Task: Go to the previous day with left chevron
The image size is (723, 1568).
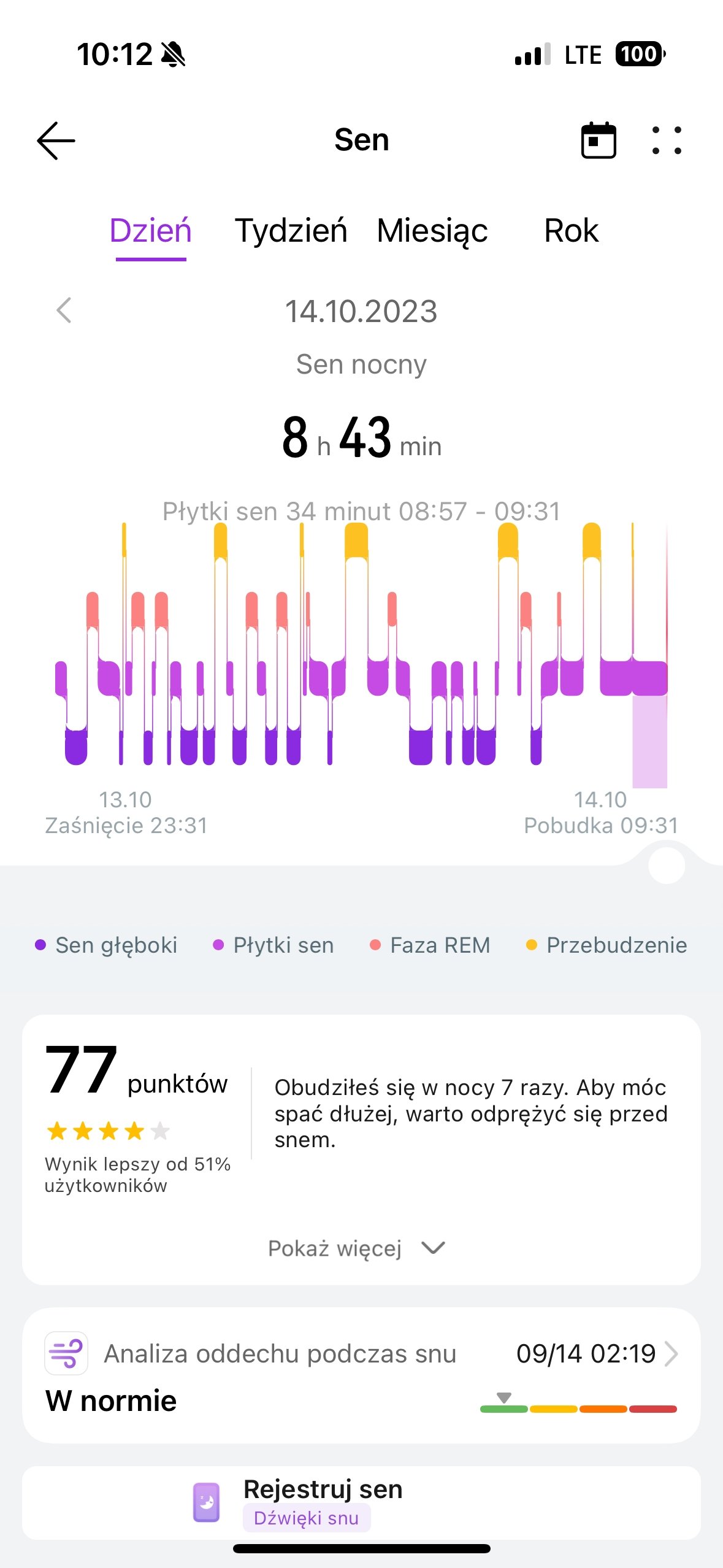Action: point(64,310)
